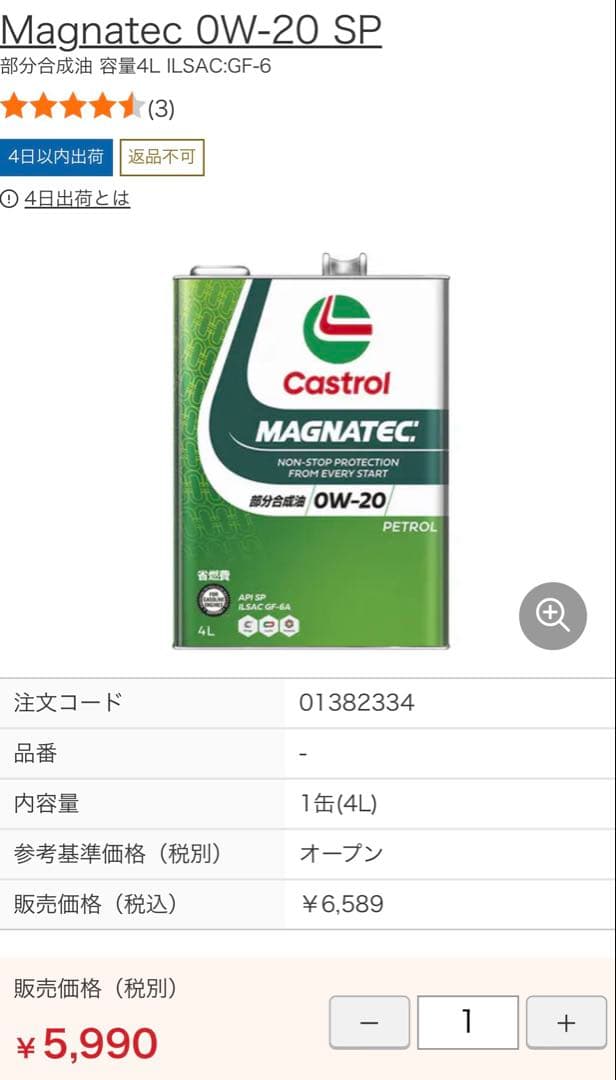Image resolution: width=616 pixels, height=1080 pixels.
Task: Decrease quantity with the minus button
Action: (x=369, y=1022)
